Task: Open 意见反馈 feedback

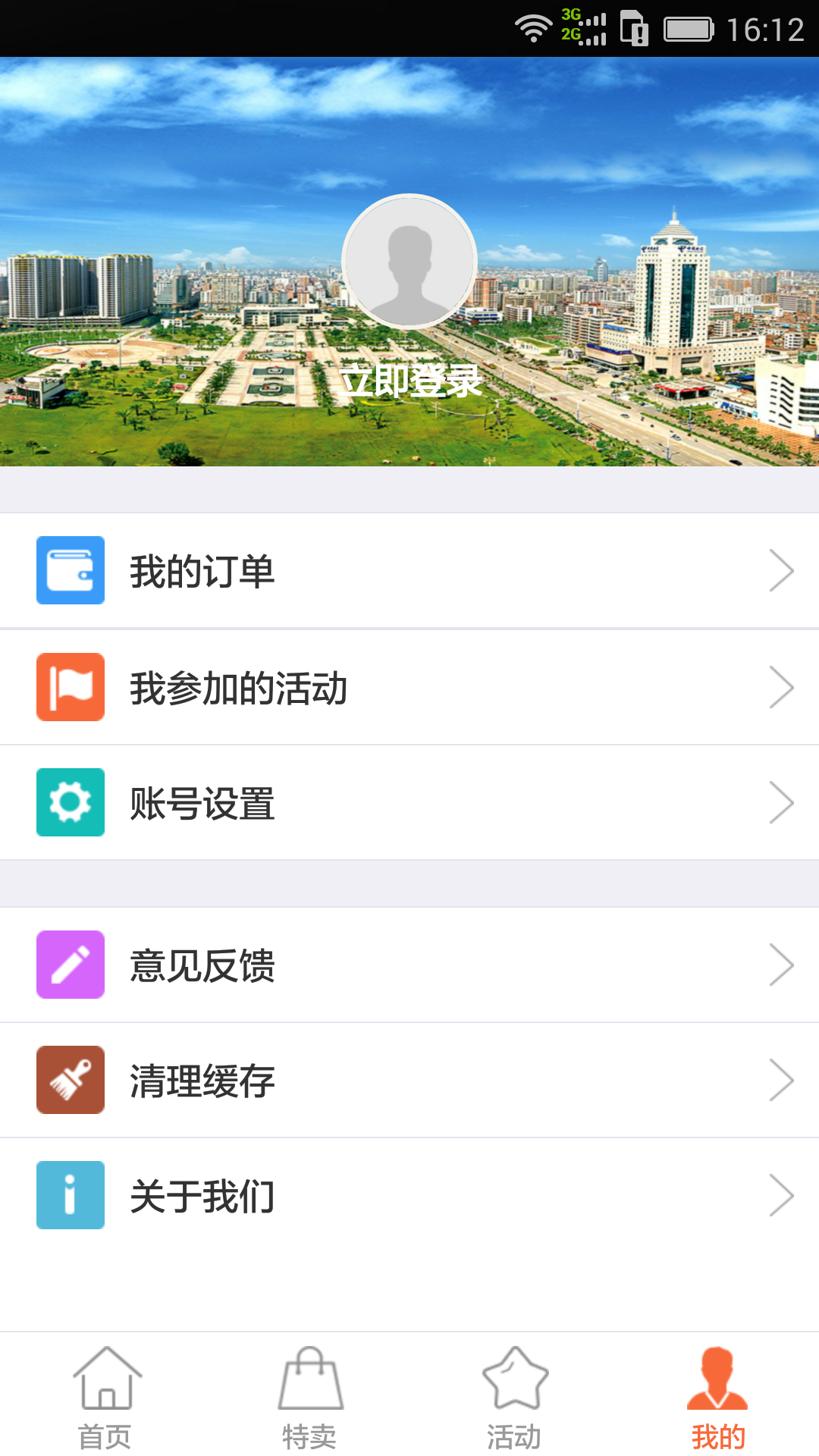Action: click(409, 965)
